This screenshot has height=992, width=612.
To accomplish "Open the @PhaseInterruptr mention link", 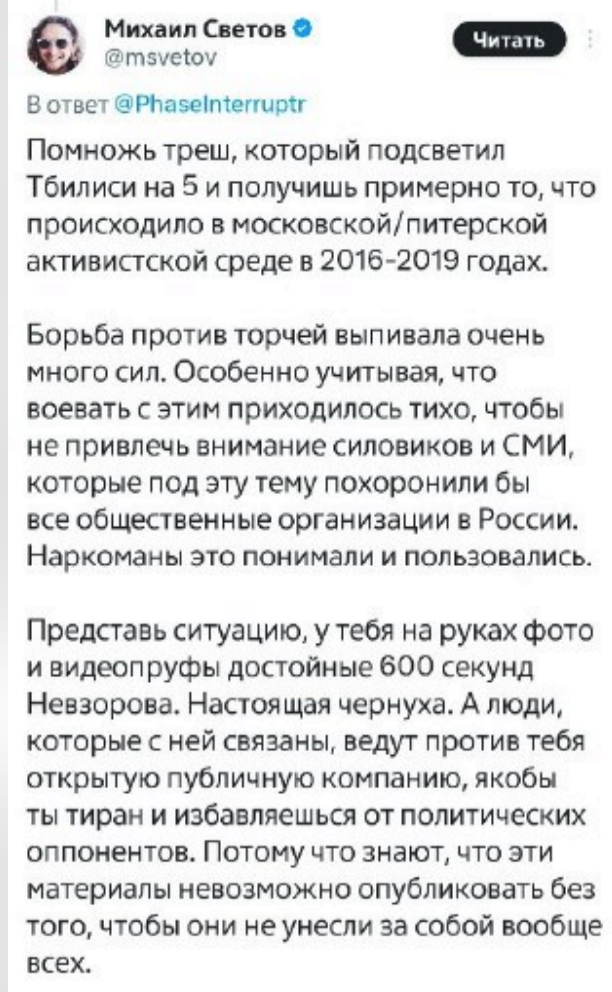I will [211, 103].
